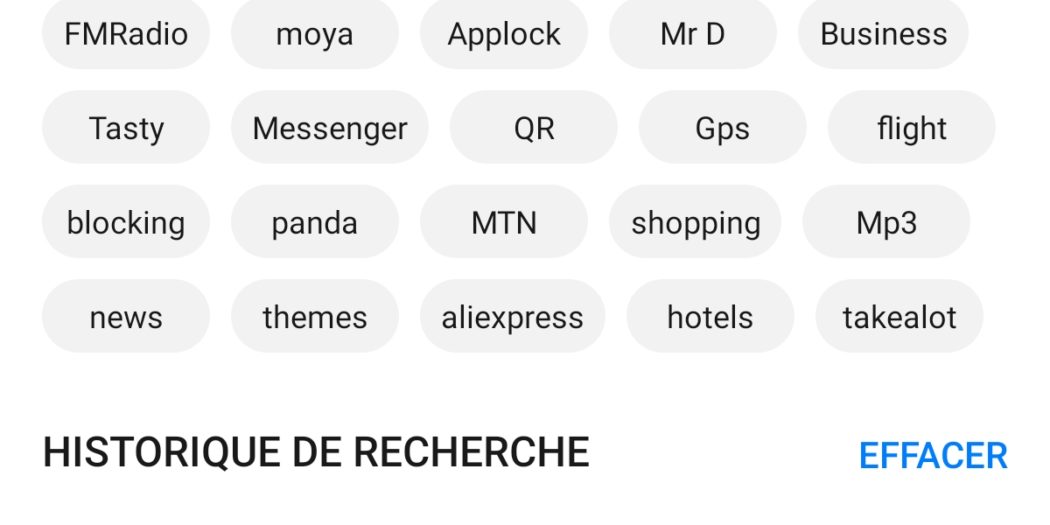Select the Tasty chip
This screenshot has height=525, width=1050.
point(126,128)
